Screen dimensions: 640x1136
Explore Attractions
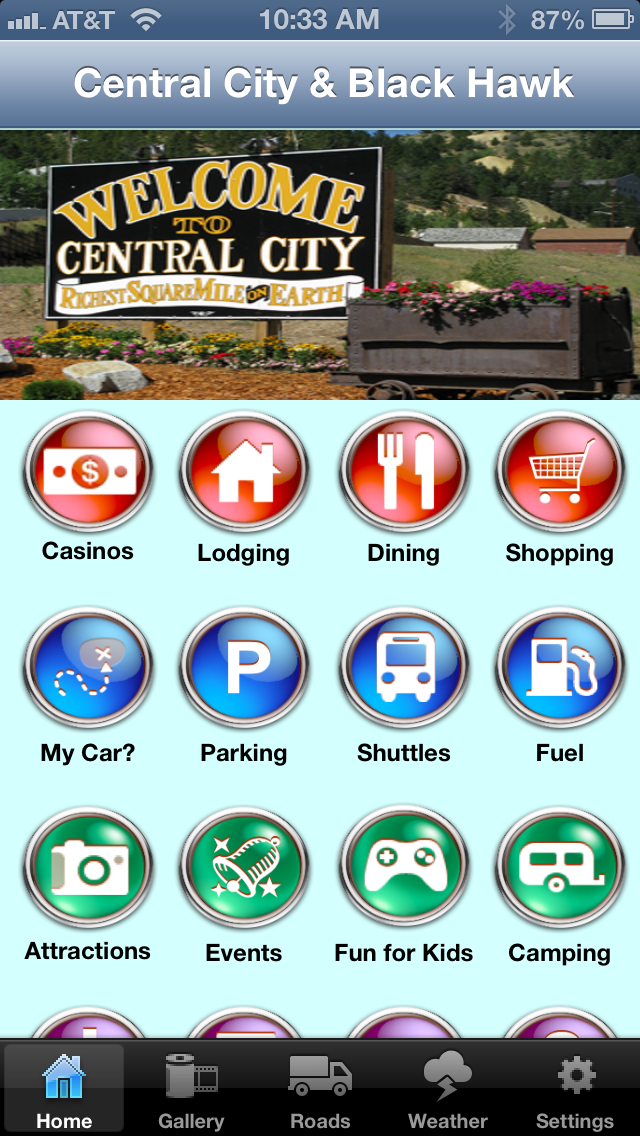pyautogui.click(x=88, y=870)
